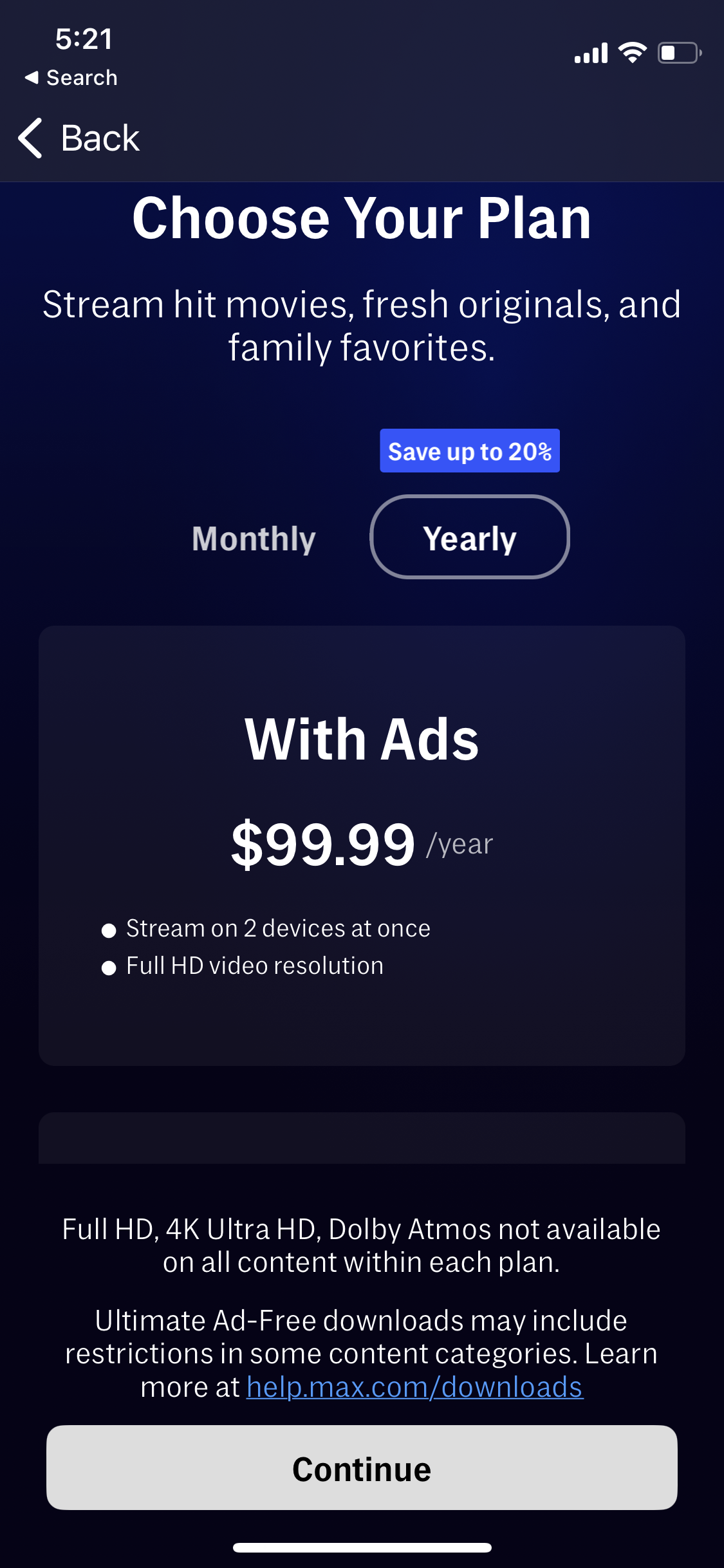
Task: Go back to the previous screen
Action: point(79,138)
